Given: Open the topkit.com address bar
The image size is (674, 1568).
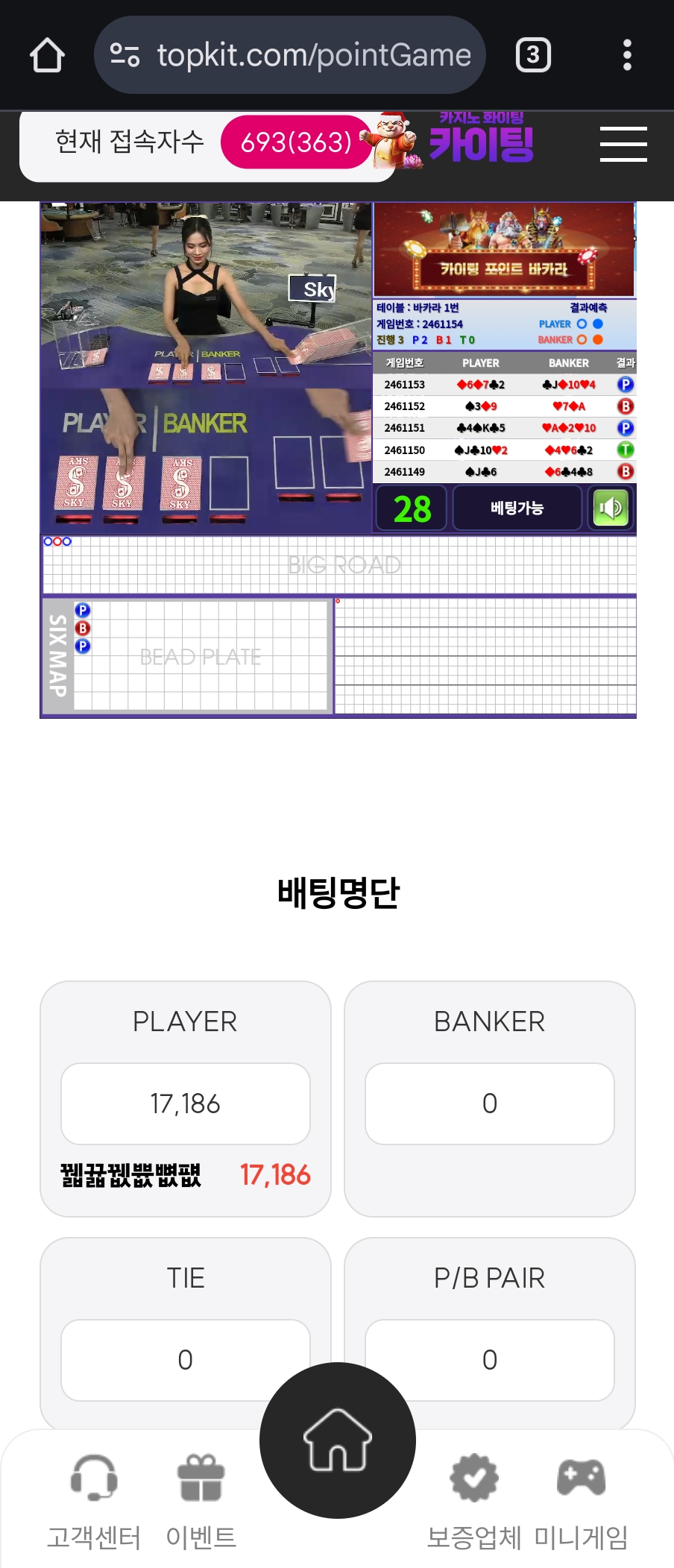Looking at the screenshot, I should [291, 55].
